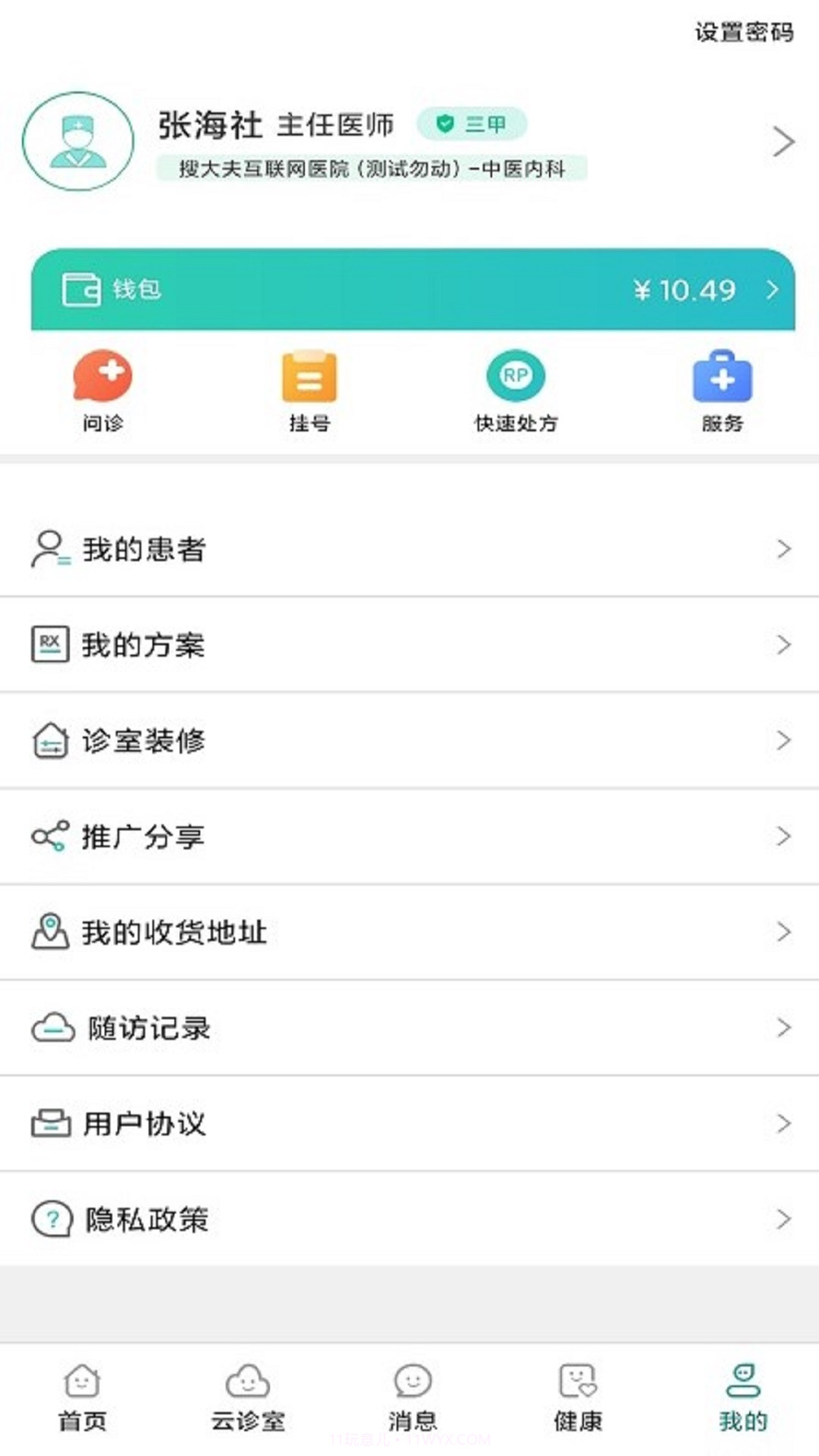Click the cloud icon beside 随访记录

coord(49,1028)
